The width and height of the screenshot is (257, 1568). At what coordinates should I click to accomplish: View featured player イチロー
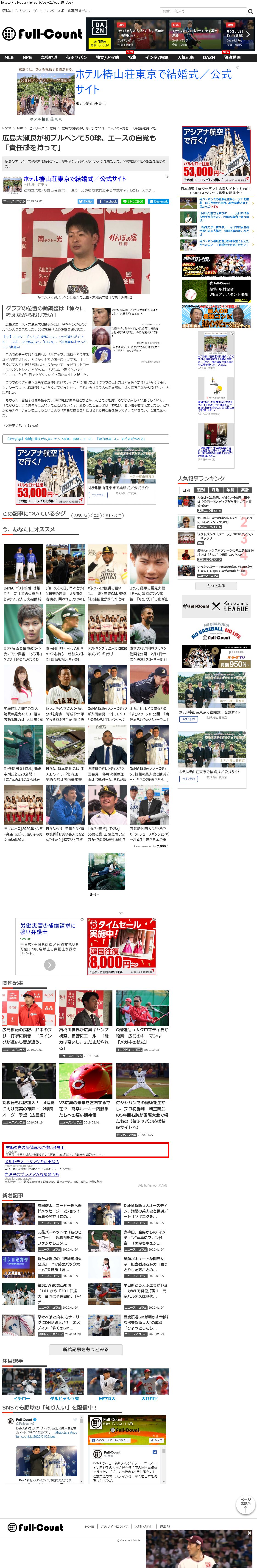pyautogui.click(x=22, y=1398)
